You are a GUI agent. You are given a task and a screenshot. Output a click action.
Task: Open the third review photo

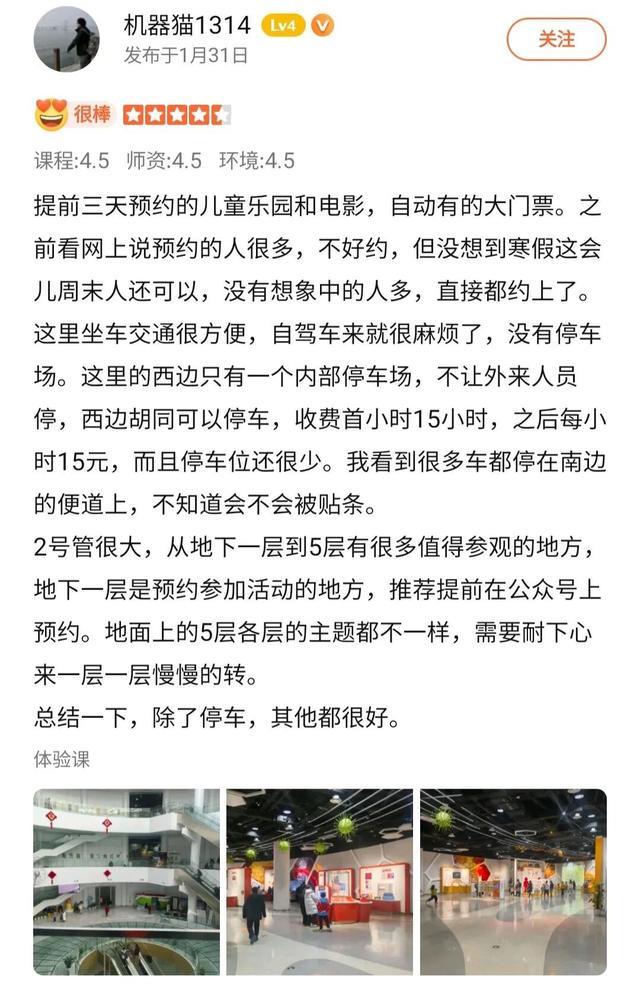click(512, 881)
